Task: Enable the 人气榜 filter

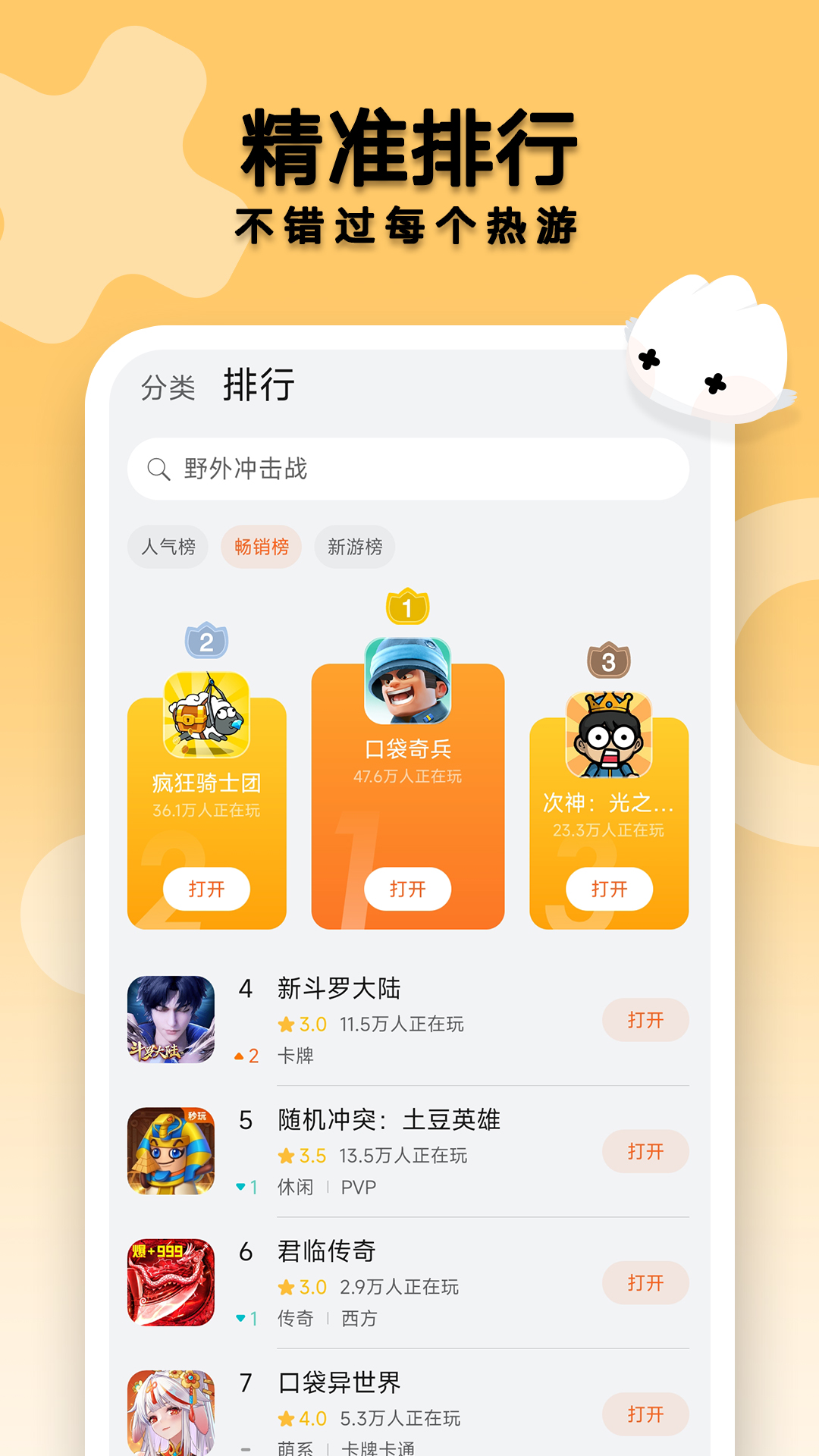Action: pyautogui.click(x=168, y=547)
